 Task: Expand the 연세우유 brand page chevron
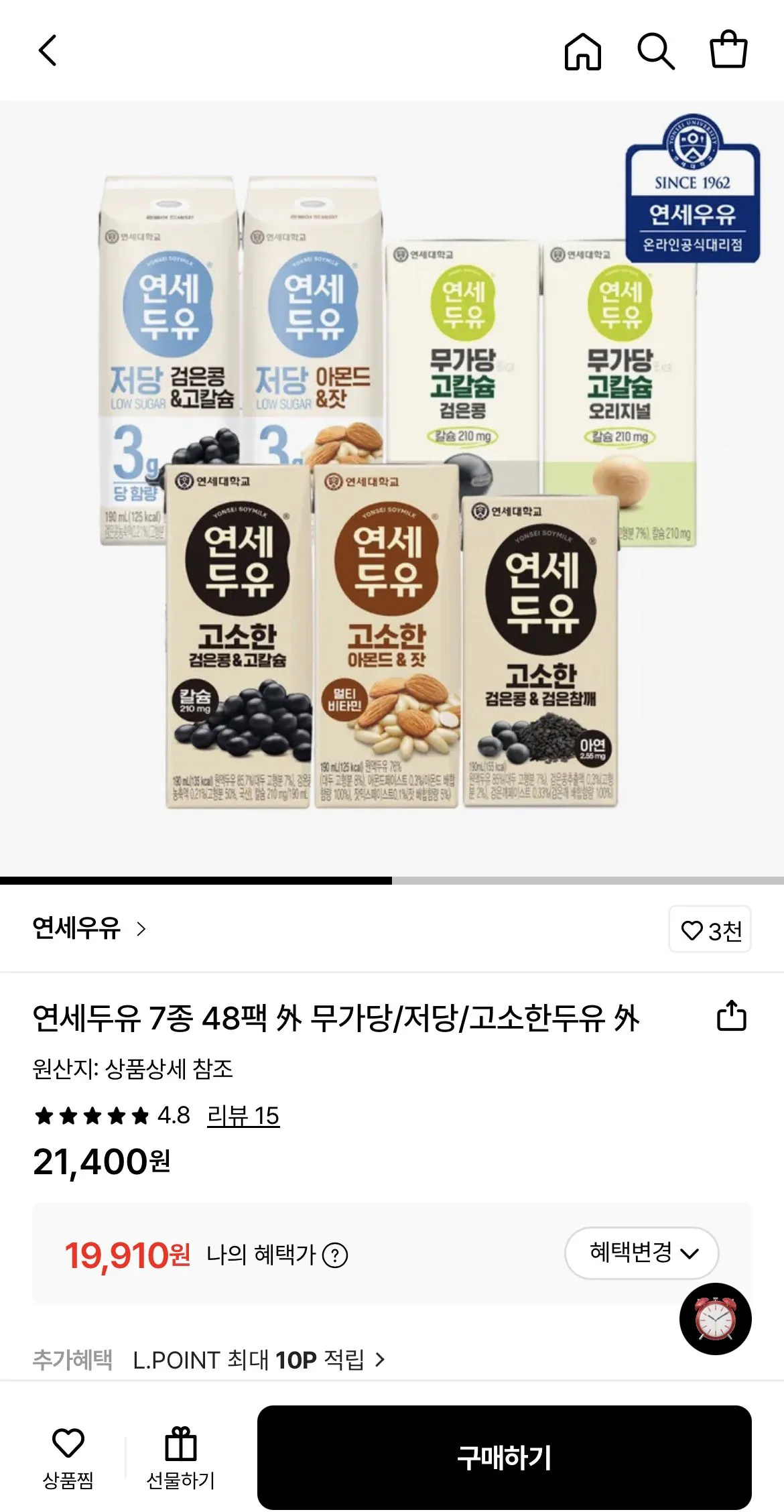coord(139,929)
